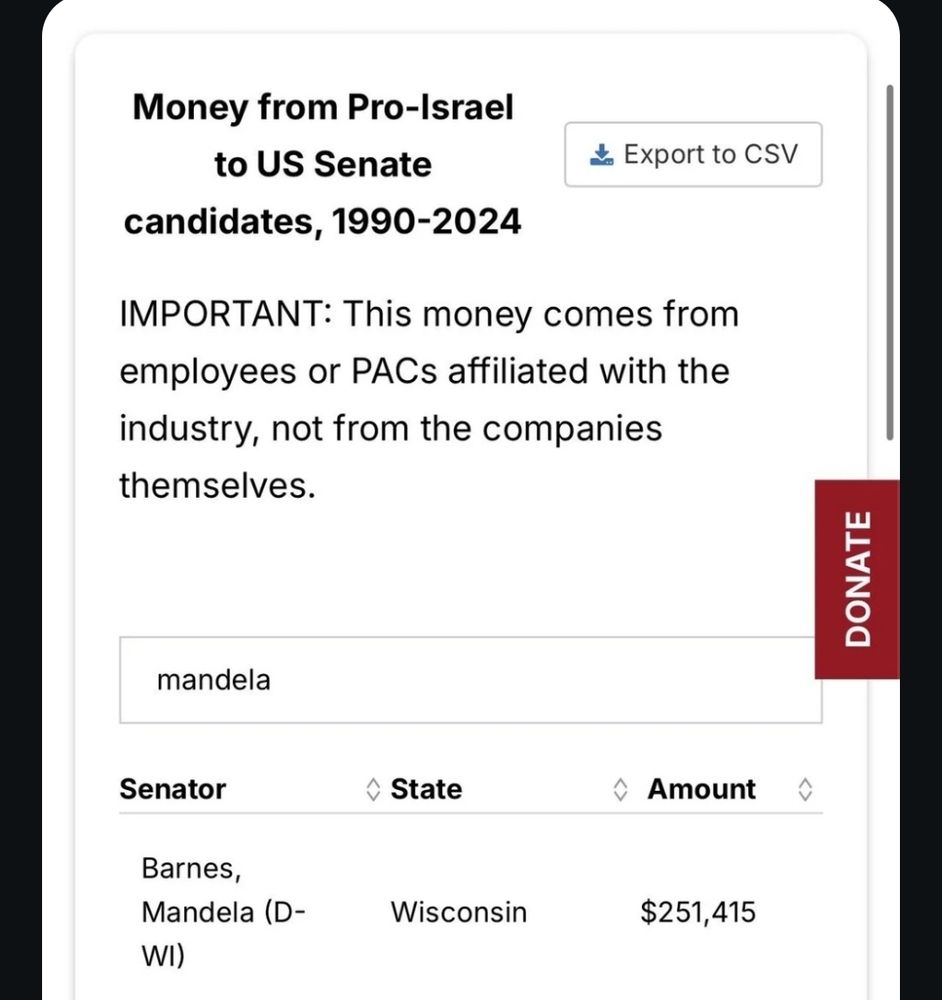Export the table to CSV
This screenshot has height=1000, width=942.
(693, 155)
